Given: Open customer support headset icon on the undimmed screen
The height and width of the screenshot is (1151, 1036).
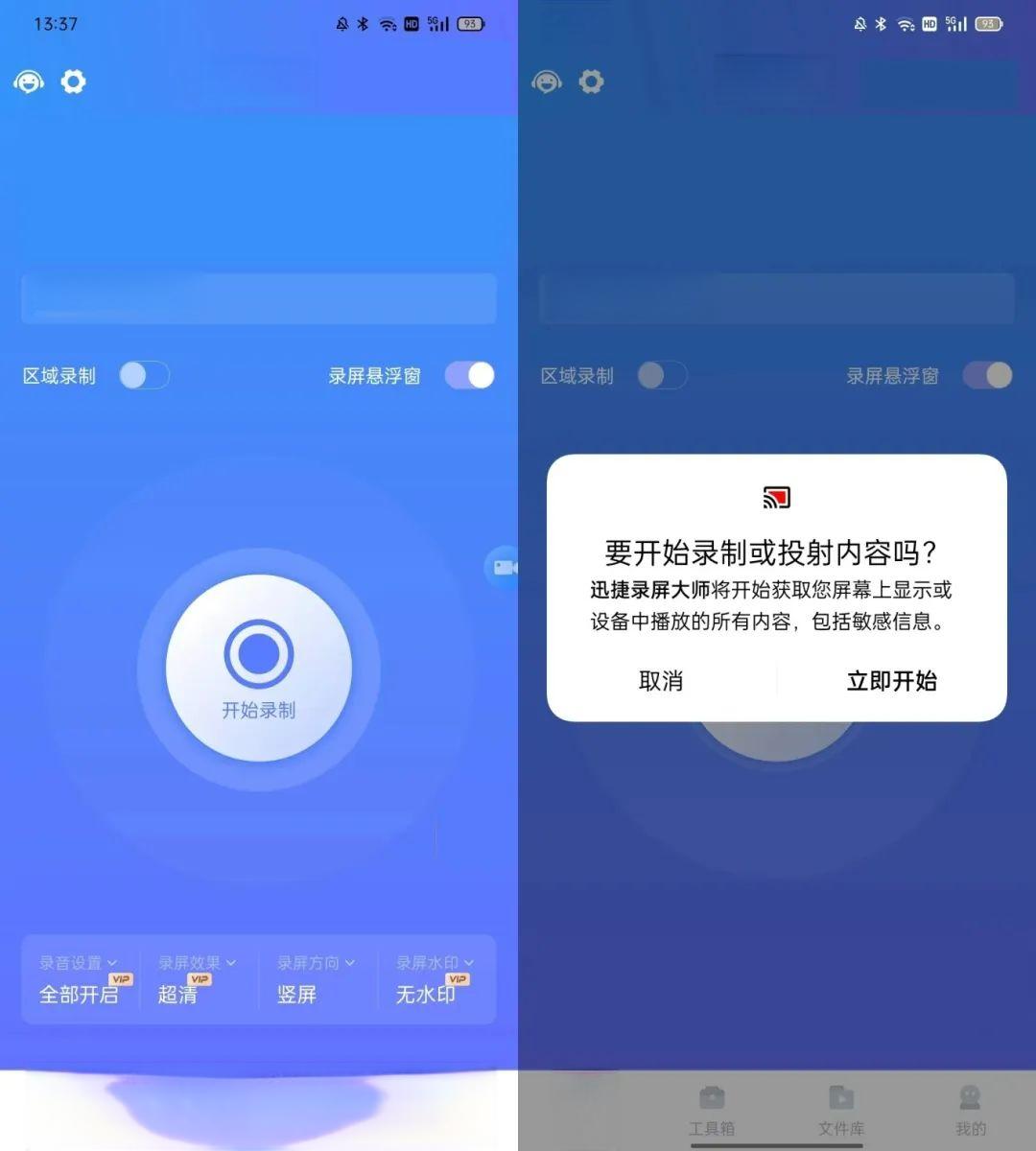Looking at the screenshot, I should tap(29, 82).
